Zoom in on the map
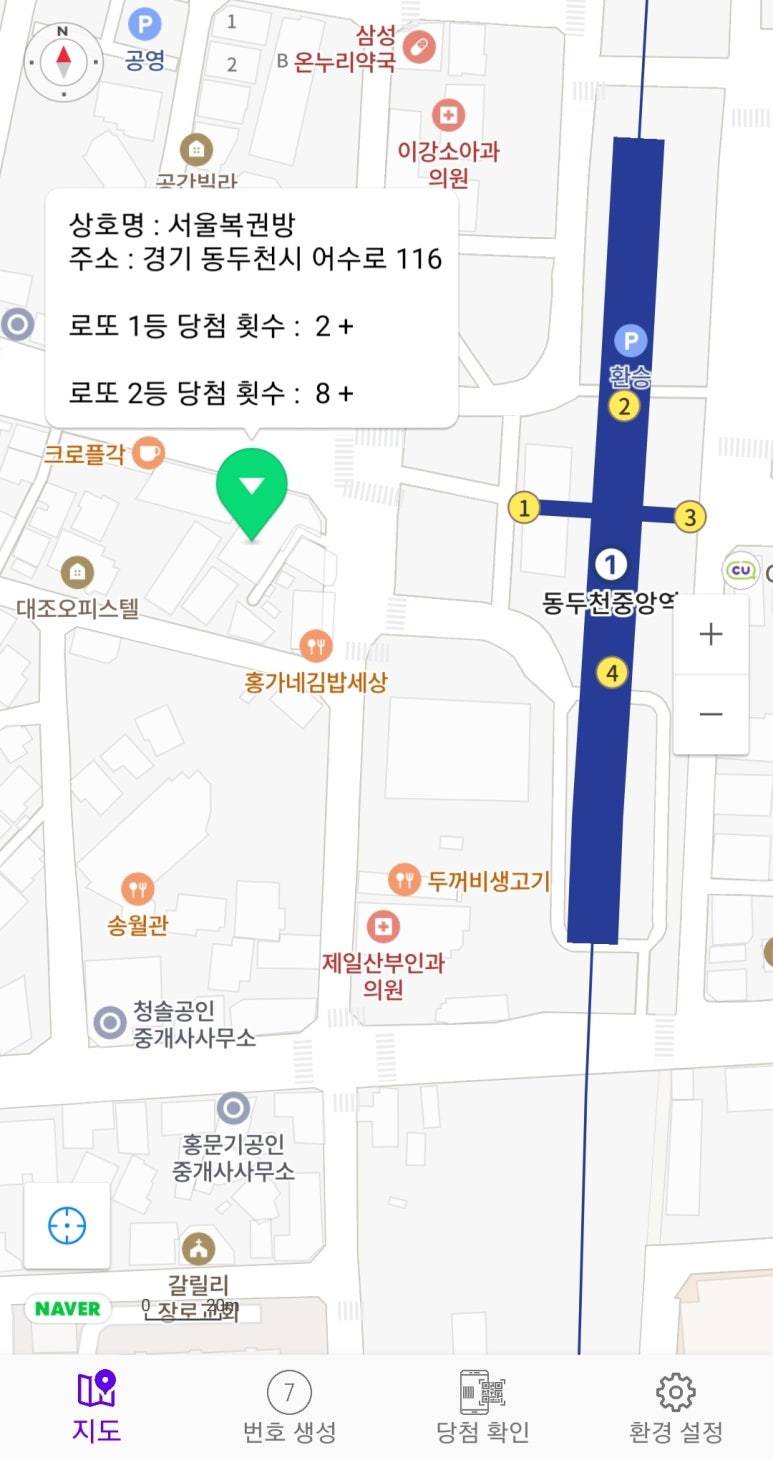 point(711,635)
